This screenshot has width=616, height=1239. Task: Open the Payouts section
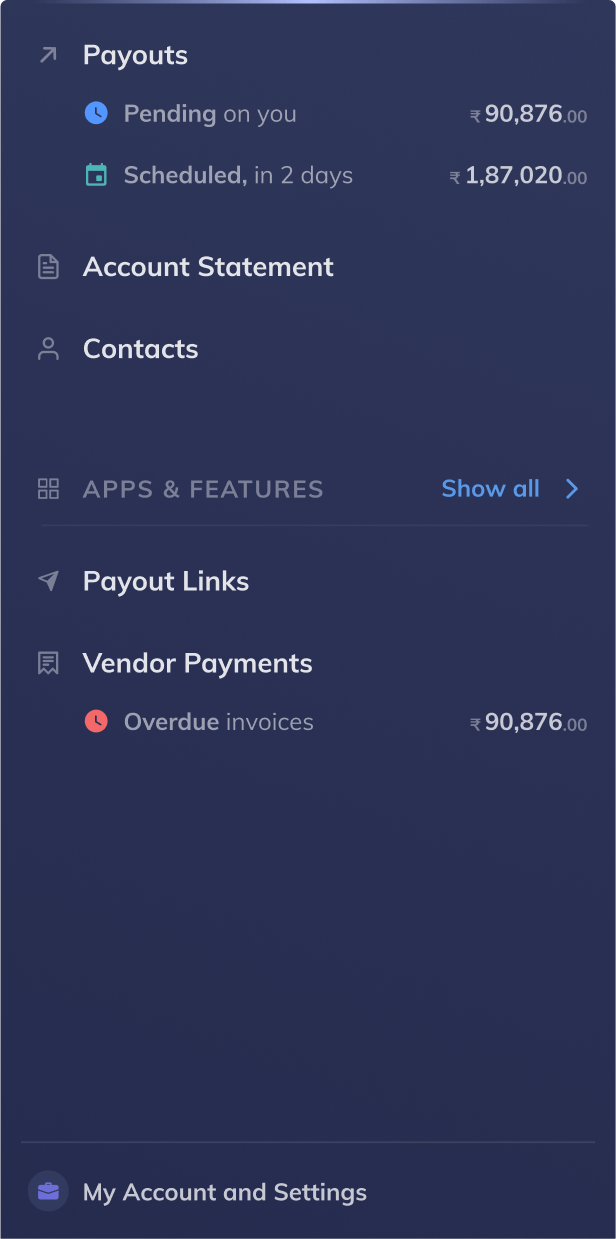[x=135, y=55]
